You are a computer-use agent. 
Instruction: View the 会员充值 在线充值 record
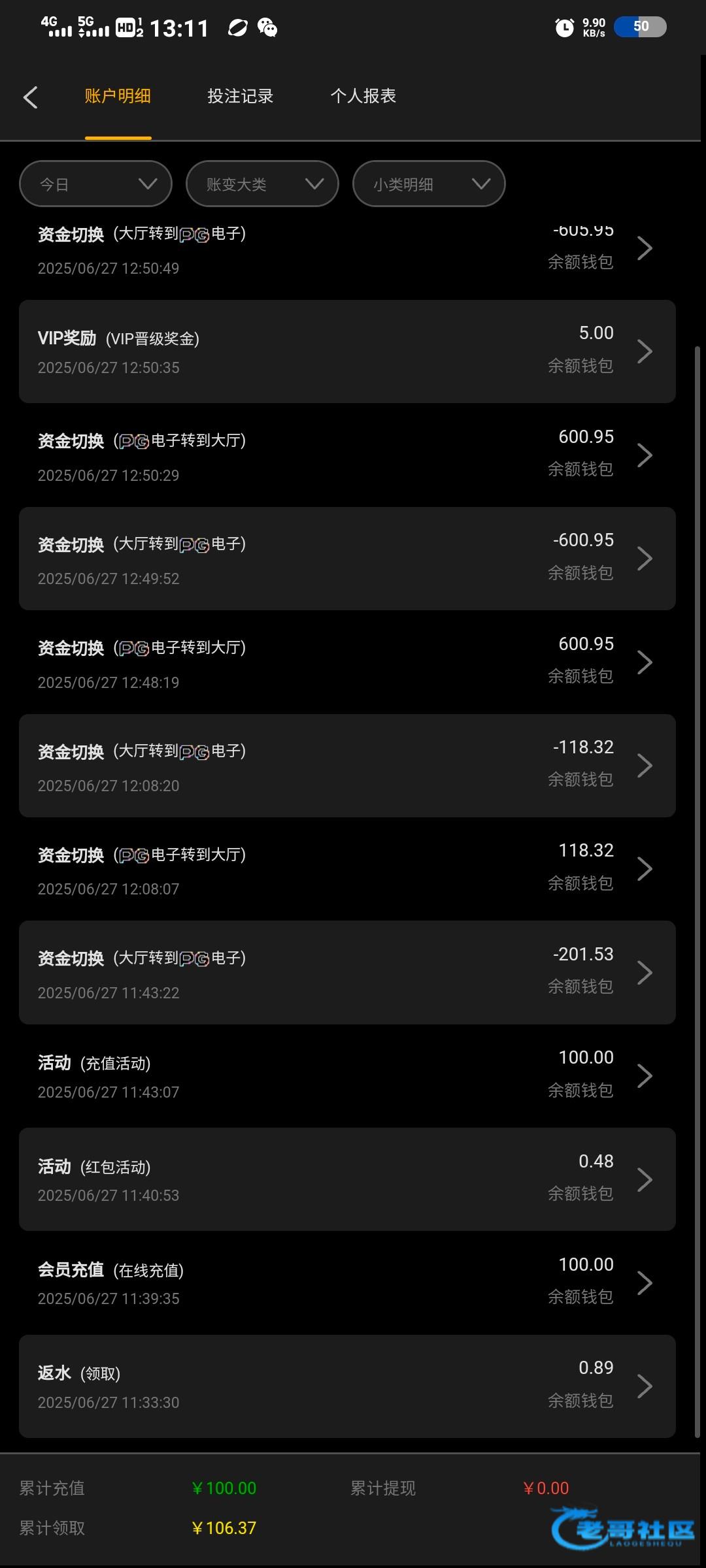pos(347,1283)
